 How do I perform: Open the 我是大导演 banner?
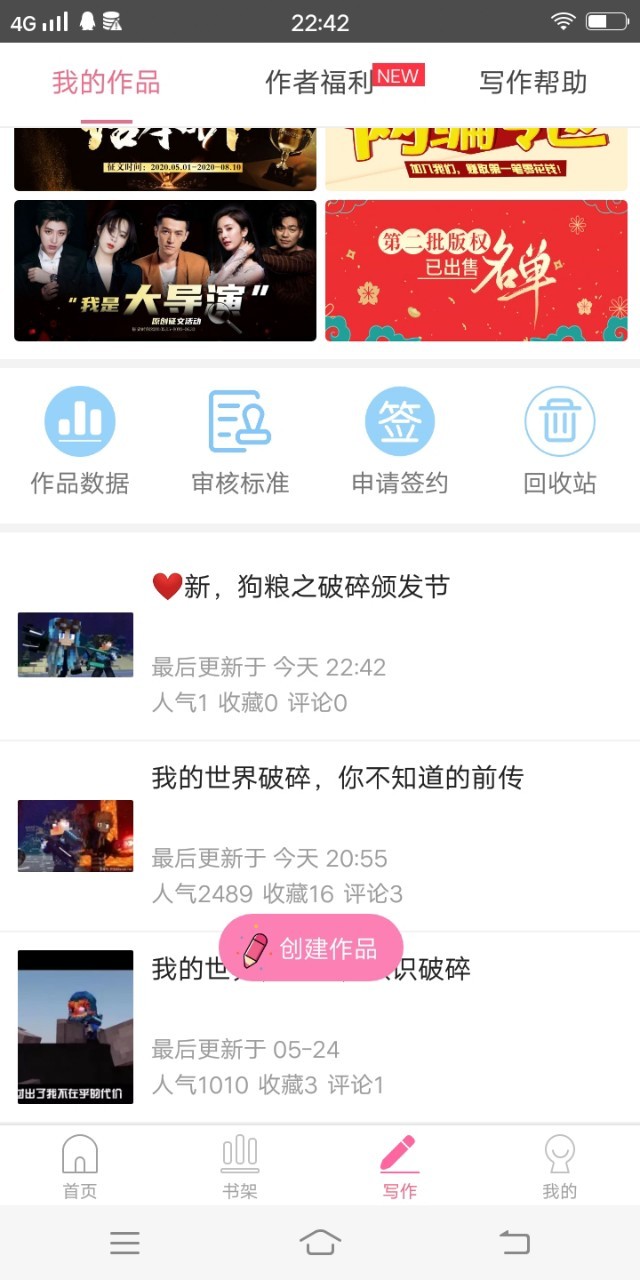(x=165, y=270)
